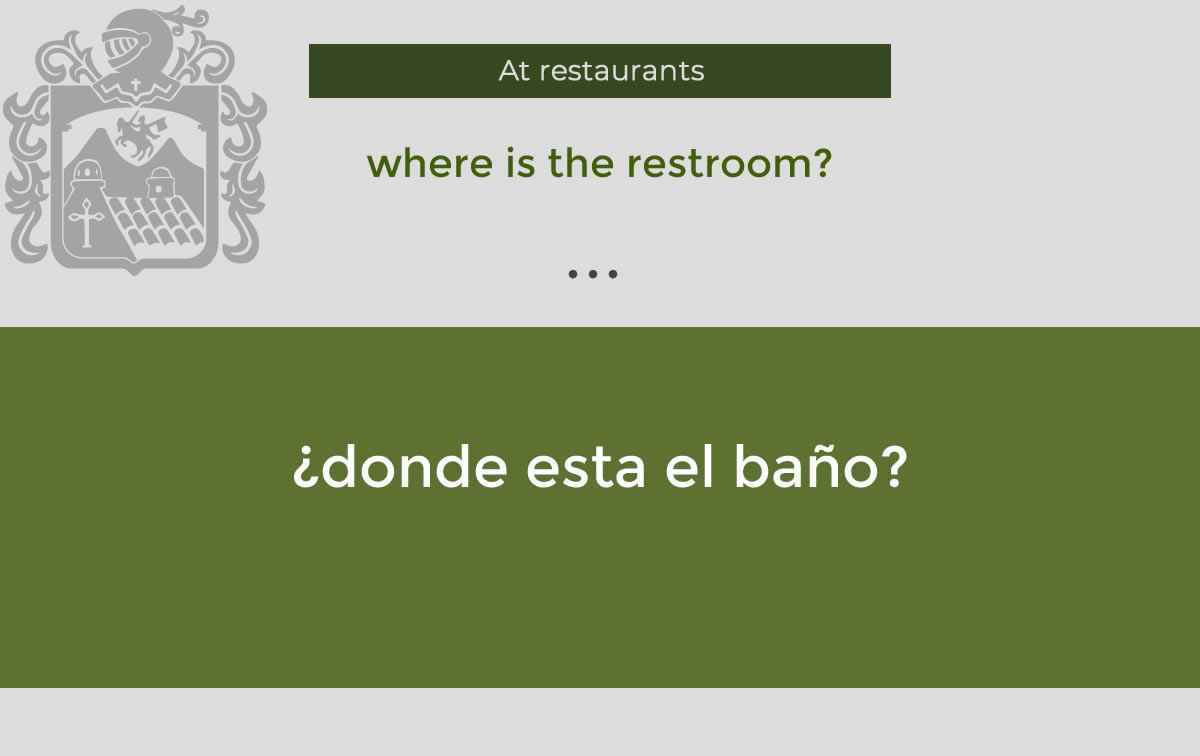Tap the three dots below the phrase

tap(593, 274)
